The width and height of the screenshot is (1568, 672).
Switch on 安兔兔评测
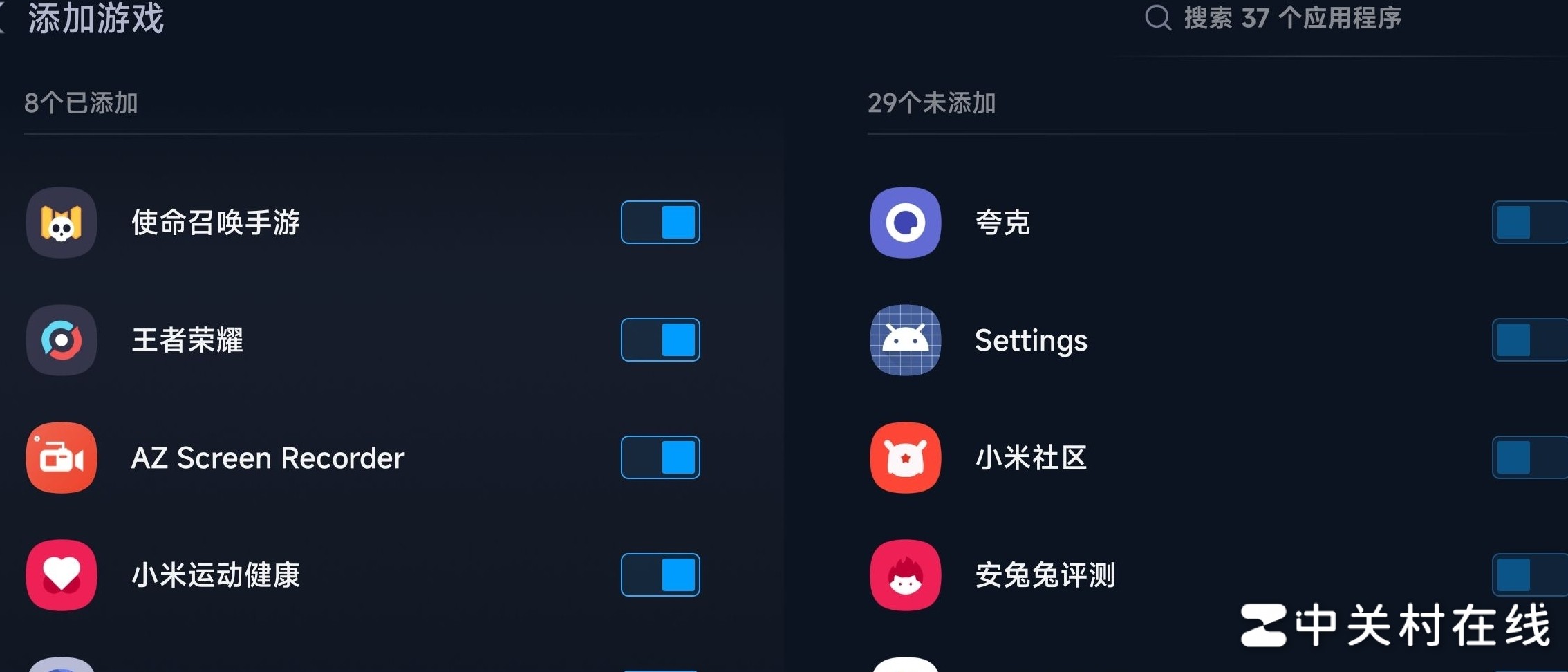1529,575
